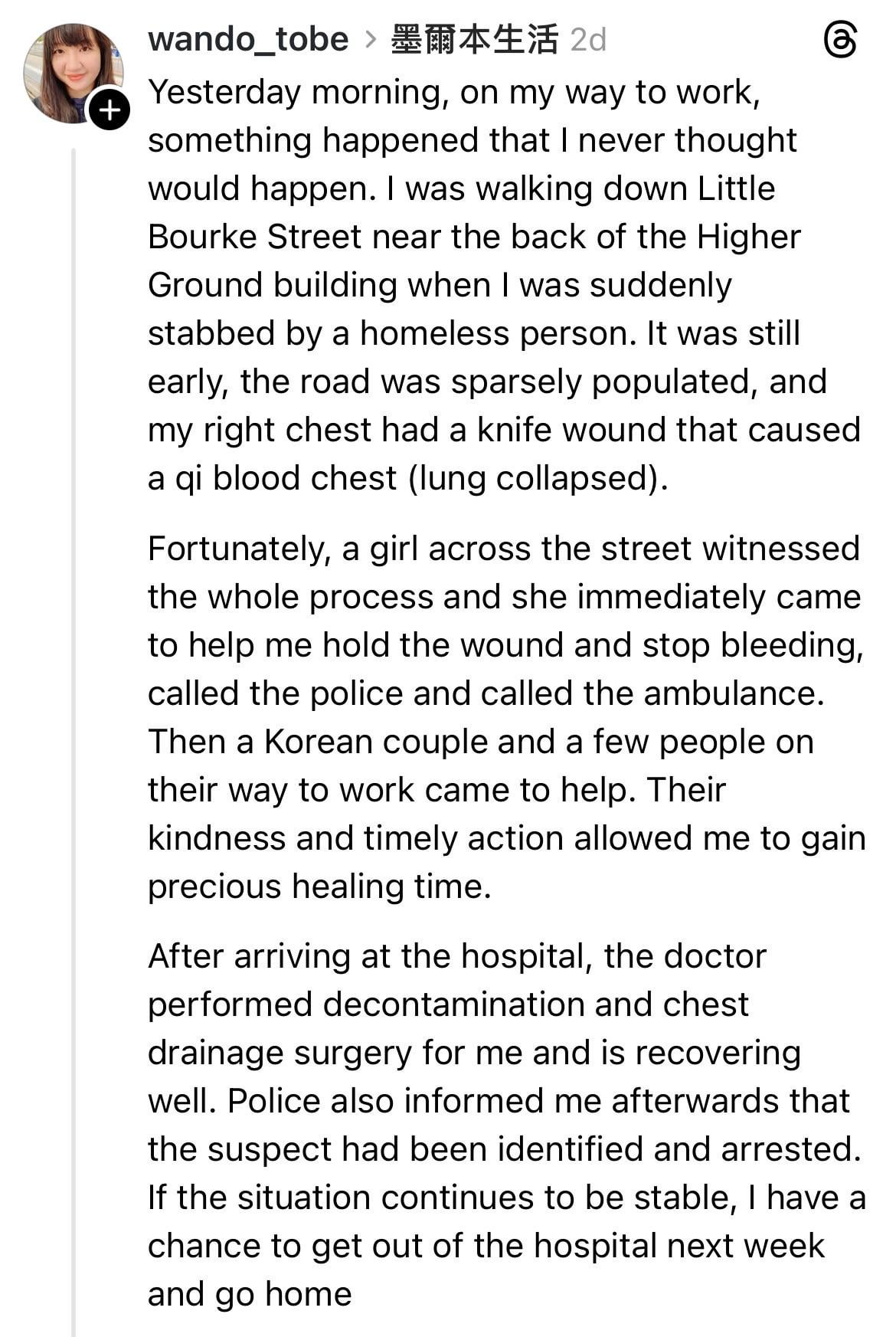Open wando_tobe's profile from the username
Screen dimensions: 896x1337
coord(247,39)
